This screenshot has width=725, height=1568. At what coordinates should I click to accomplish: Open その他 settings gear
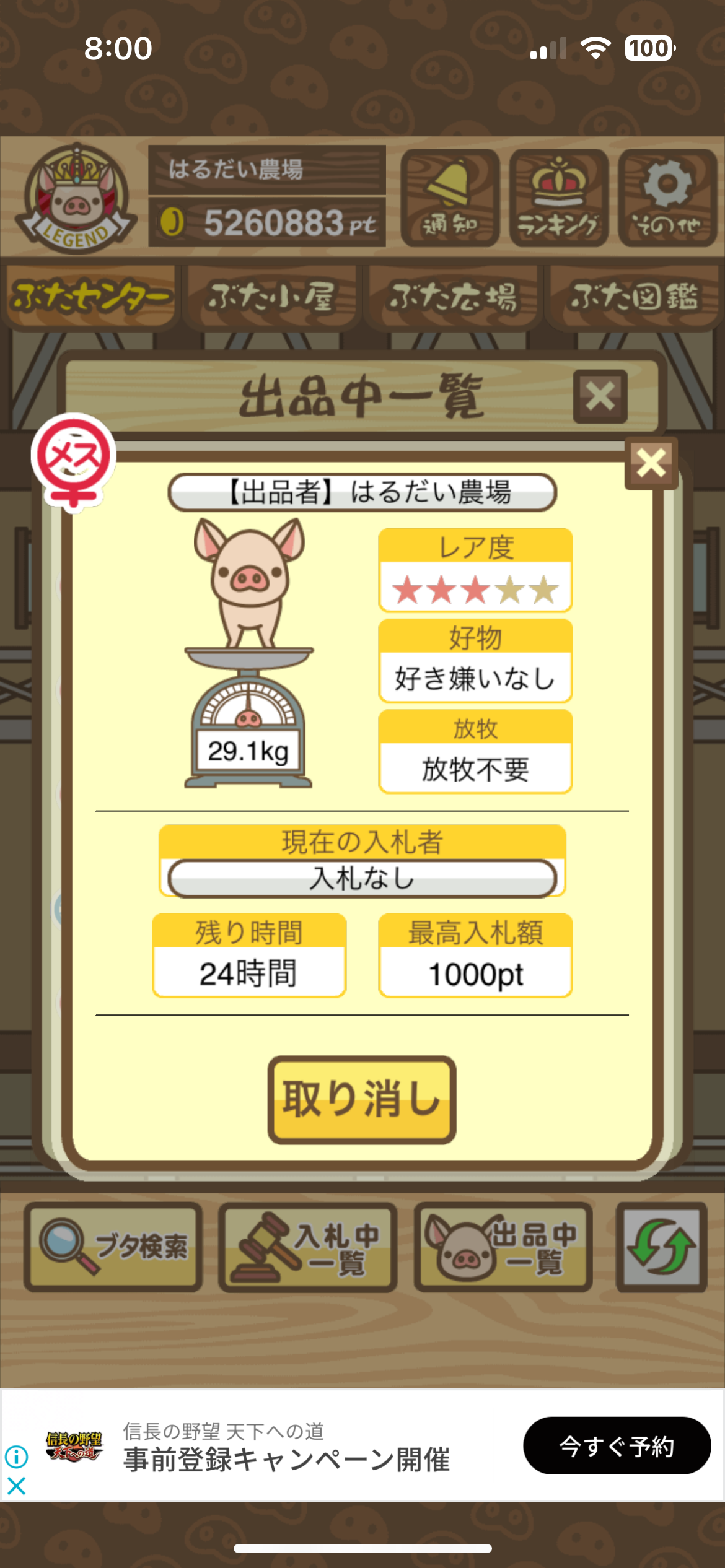click(x=667, y=198)
